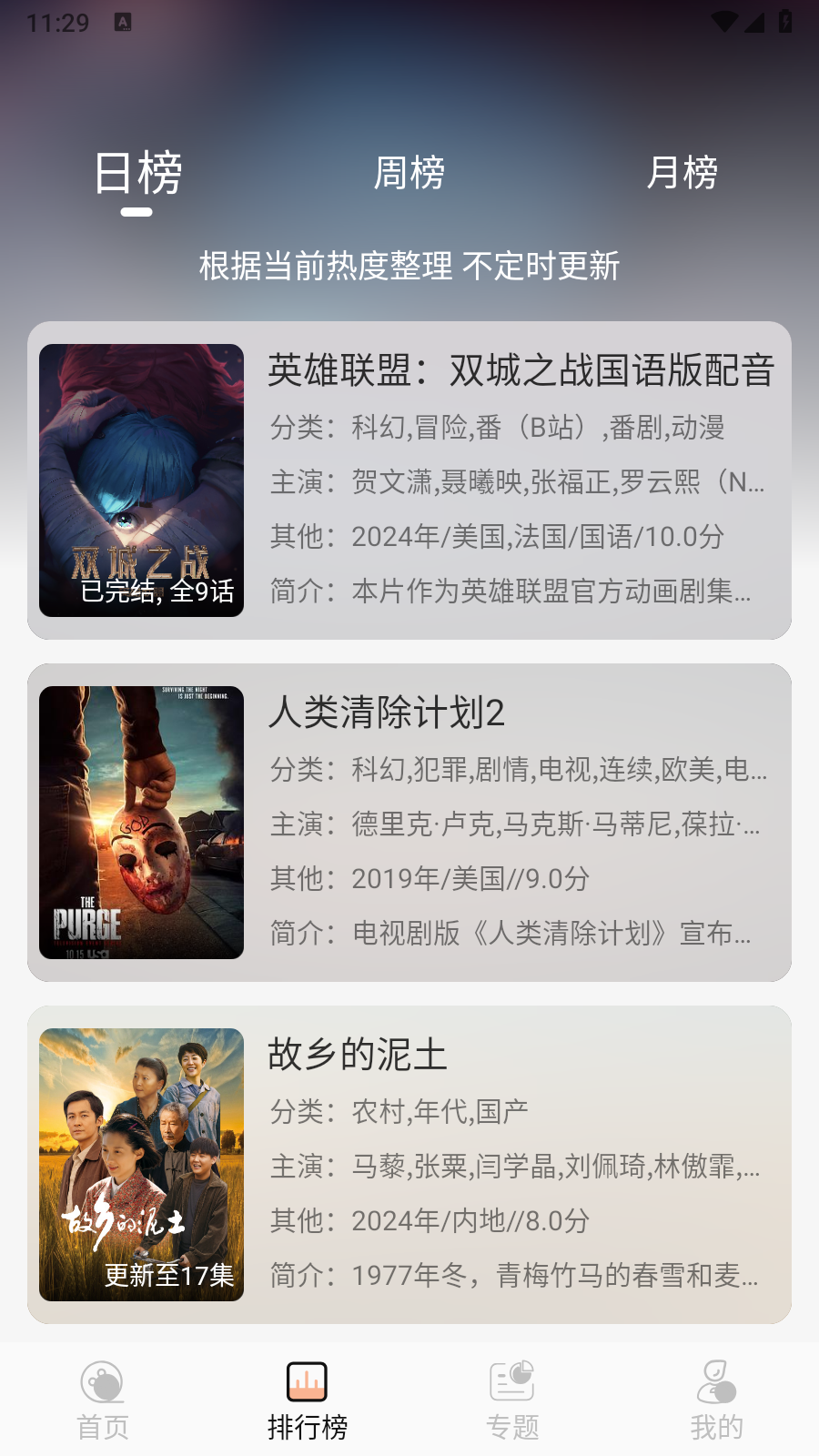This screenshot has height=1456, width=819.
Task: Switch to the 月榜 monthly ranking
Action: [682, 173]
